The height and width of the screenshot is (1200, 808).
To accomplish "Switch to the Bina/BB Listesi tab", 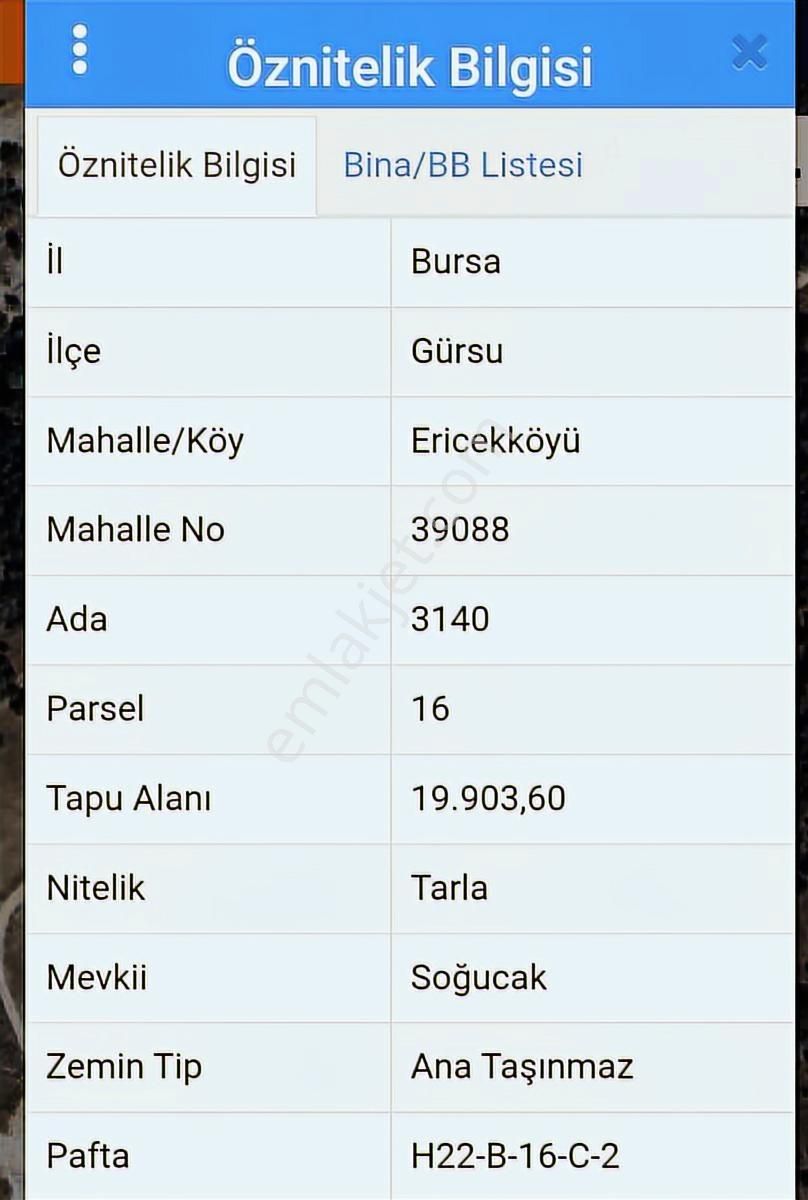I will tap(462, 164).
